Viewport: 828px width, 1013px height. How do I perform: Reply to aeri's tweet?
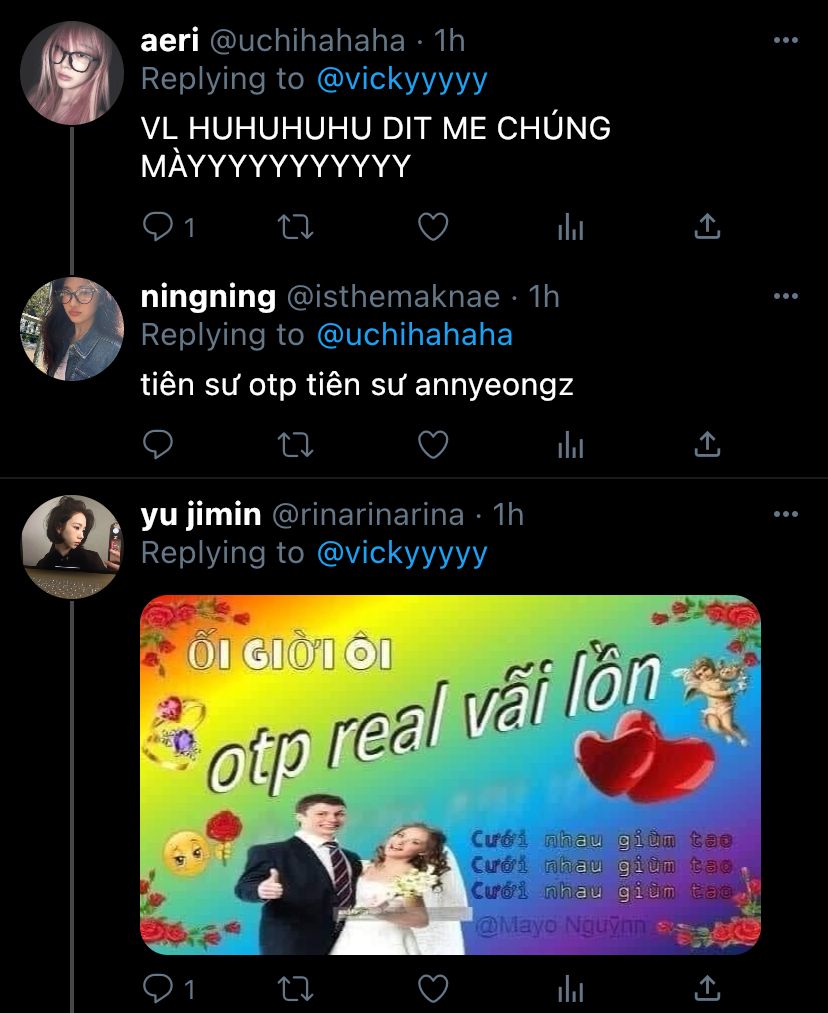tap(159, 228)
